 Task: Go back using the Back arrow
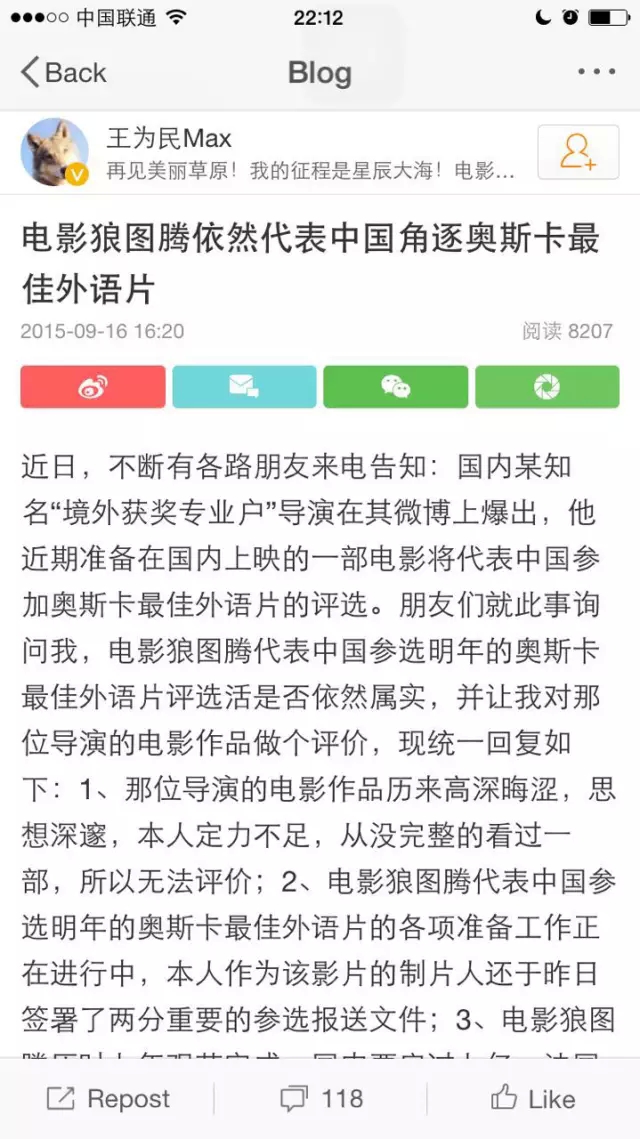pos(62,73)
